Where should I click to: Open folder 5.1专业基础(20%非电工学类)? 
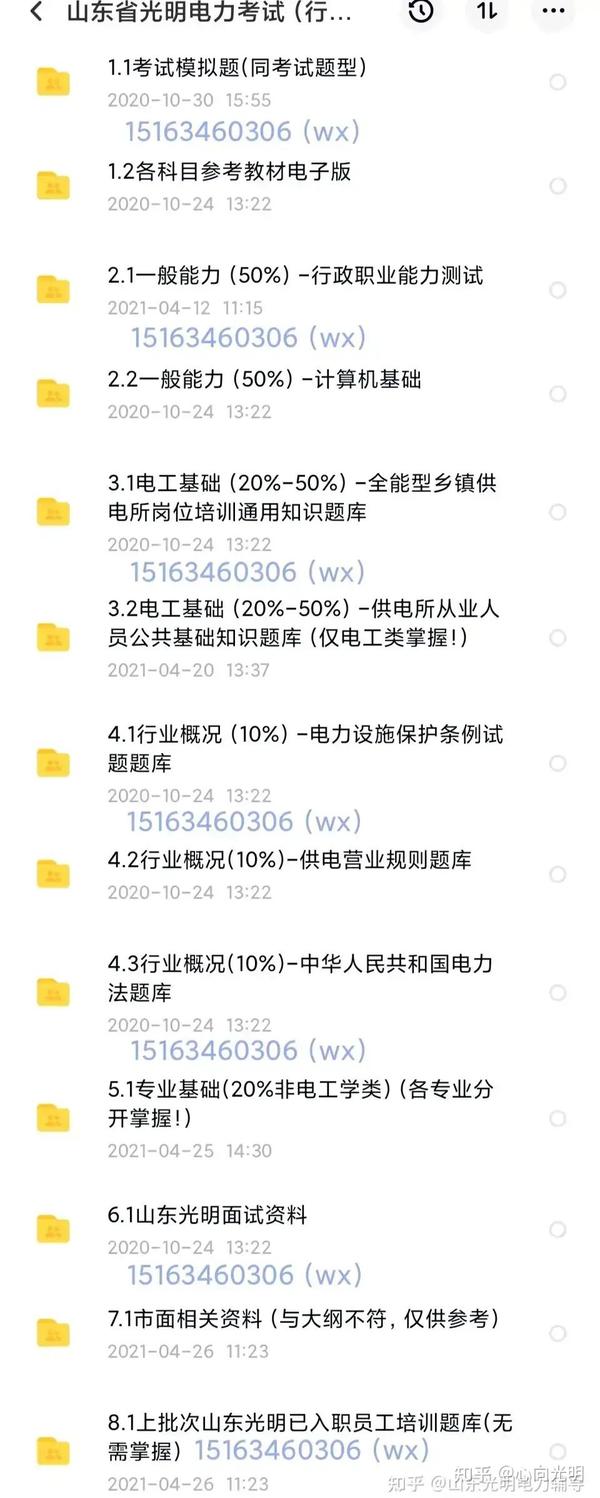pos(300,1103)
